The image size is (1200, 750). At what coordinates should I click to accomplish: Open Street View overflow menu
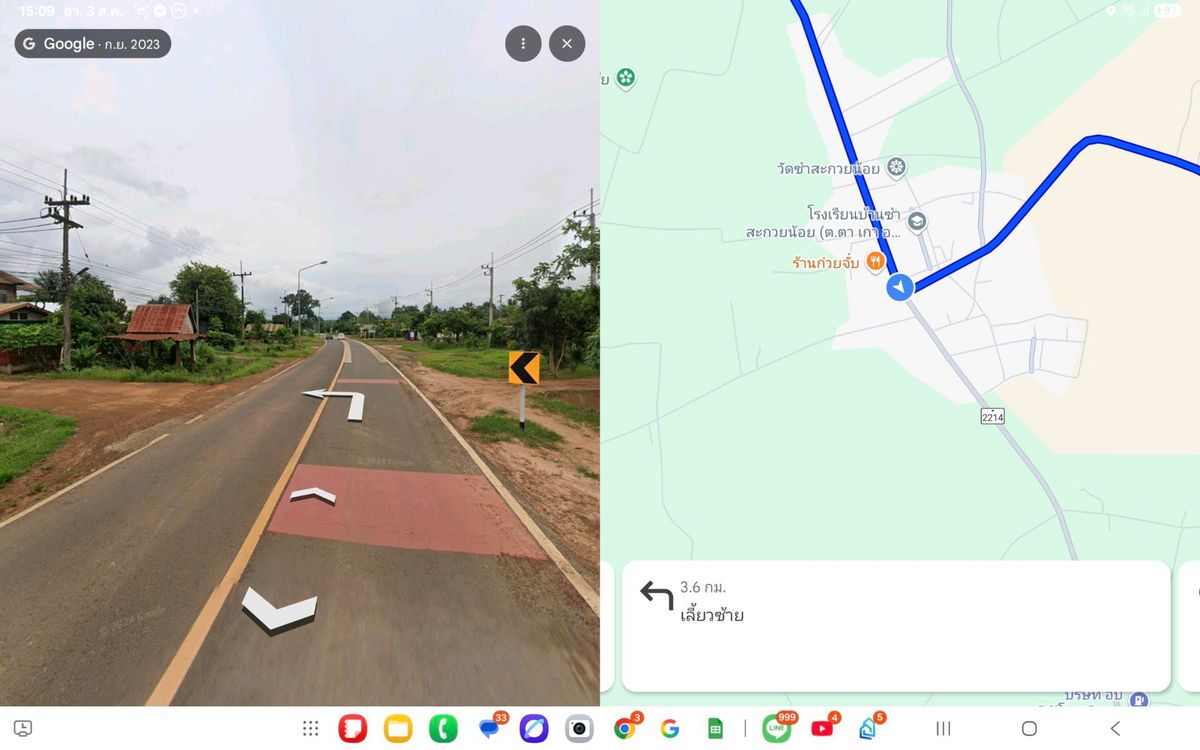(x=523, y=44)
